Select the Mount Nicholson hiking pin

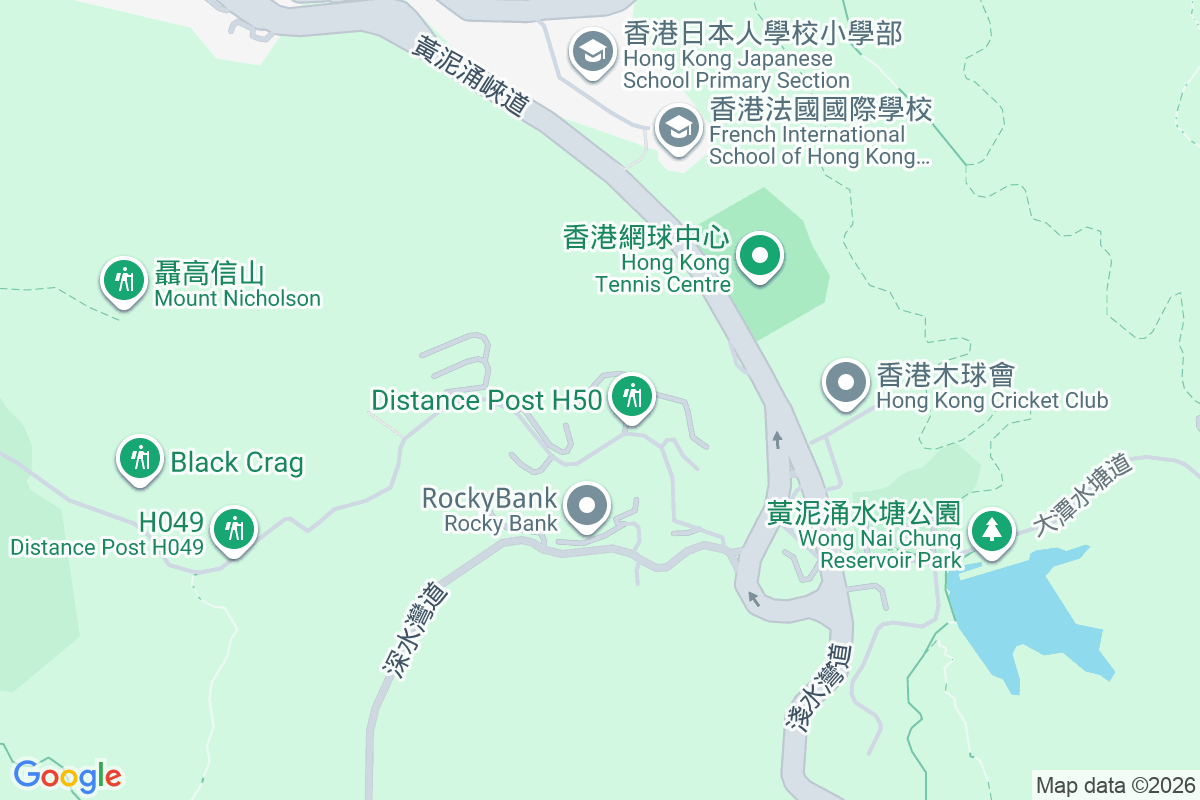pyautogui.click(x=124, y=281)
